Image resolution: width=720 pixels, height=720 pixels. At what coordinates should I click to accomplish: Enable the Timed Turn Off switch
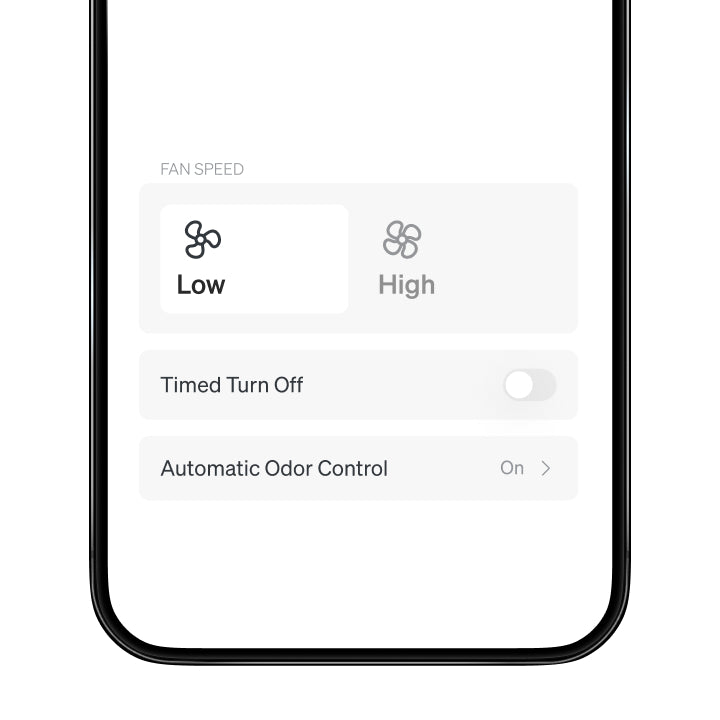pyautogui.click(x=529, y=385)
